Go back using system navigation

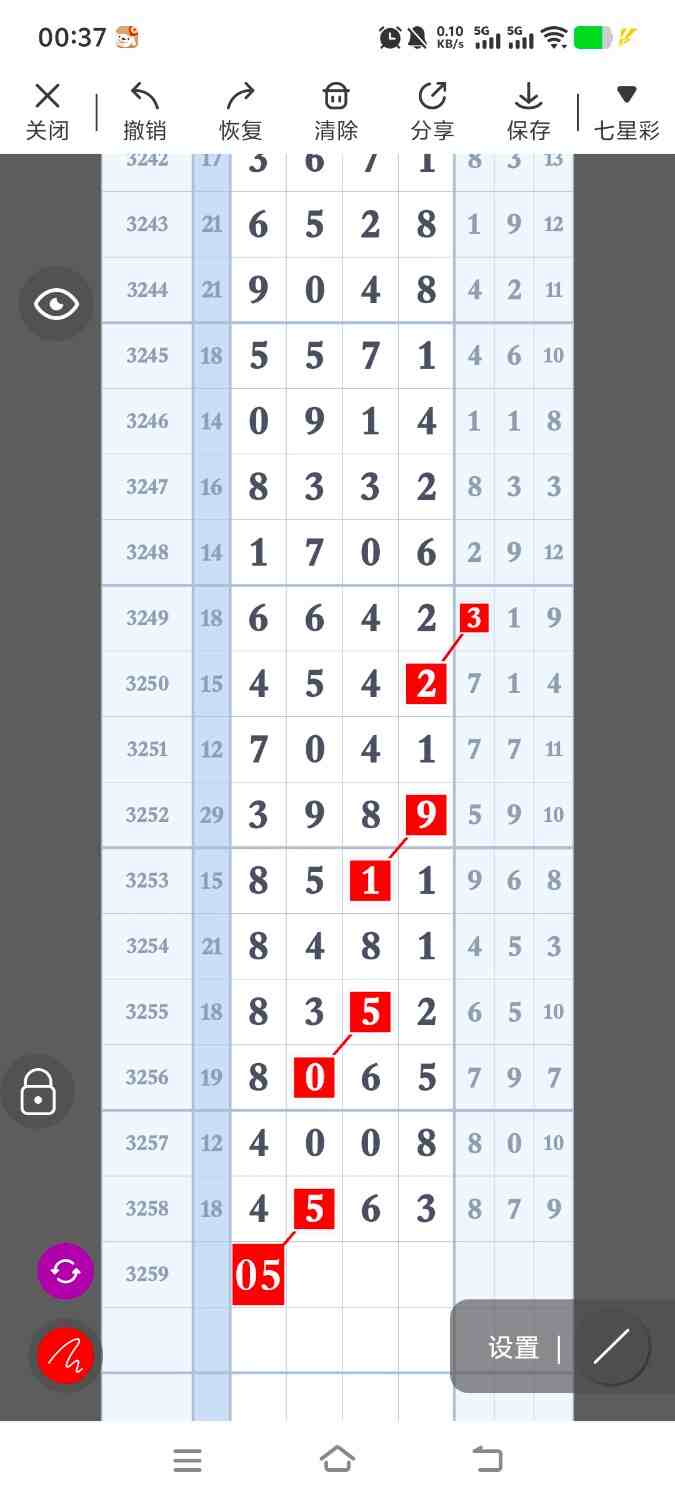(x=488, y=1460)
